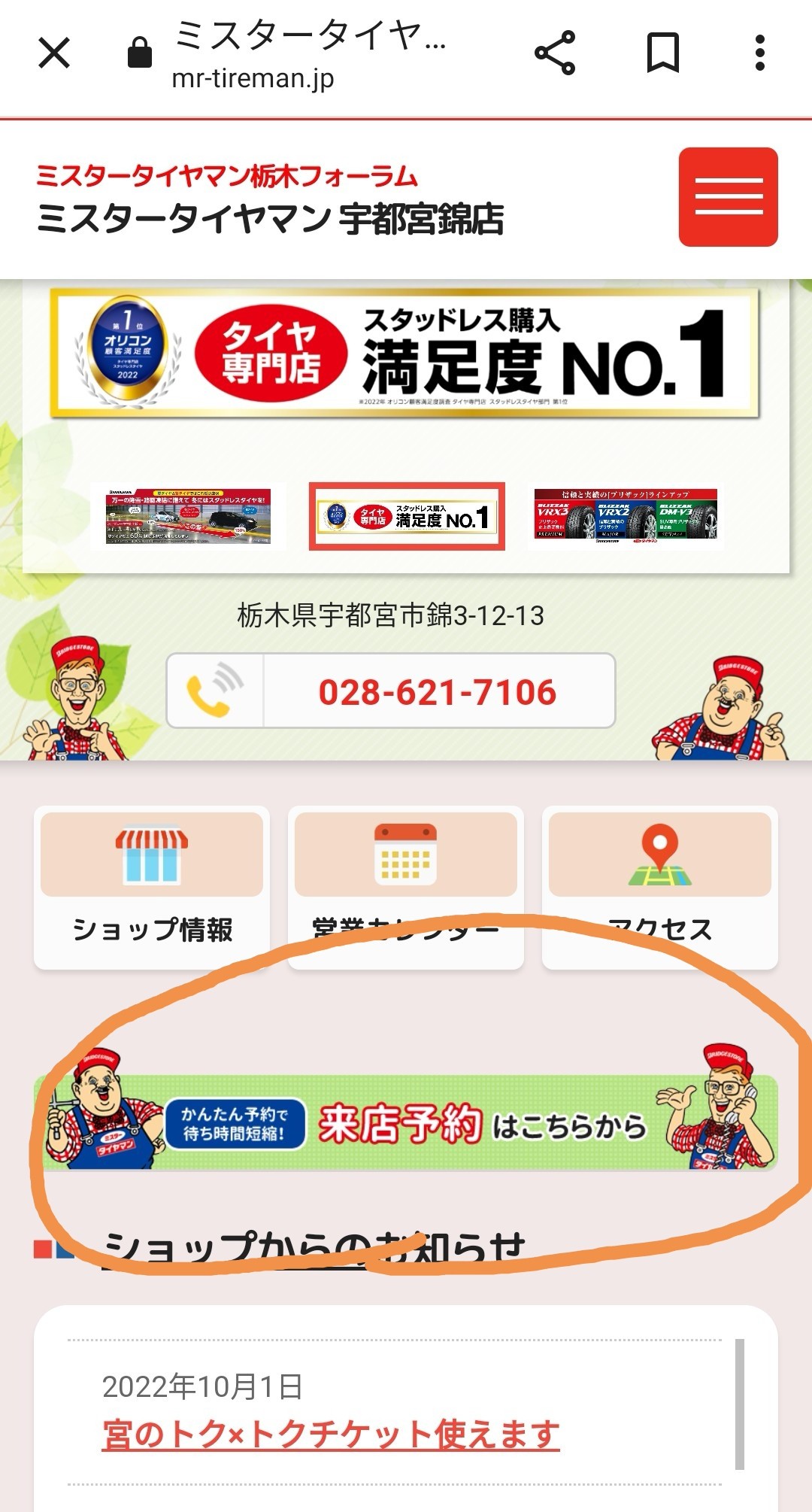Open the main satisfaction No.1 banner
This screenshot has height=1512, width=812.
pos(404,354)
